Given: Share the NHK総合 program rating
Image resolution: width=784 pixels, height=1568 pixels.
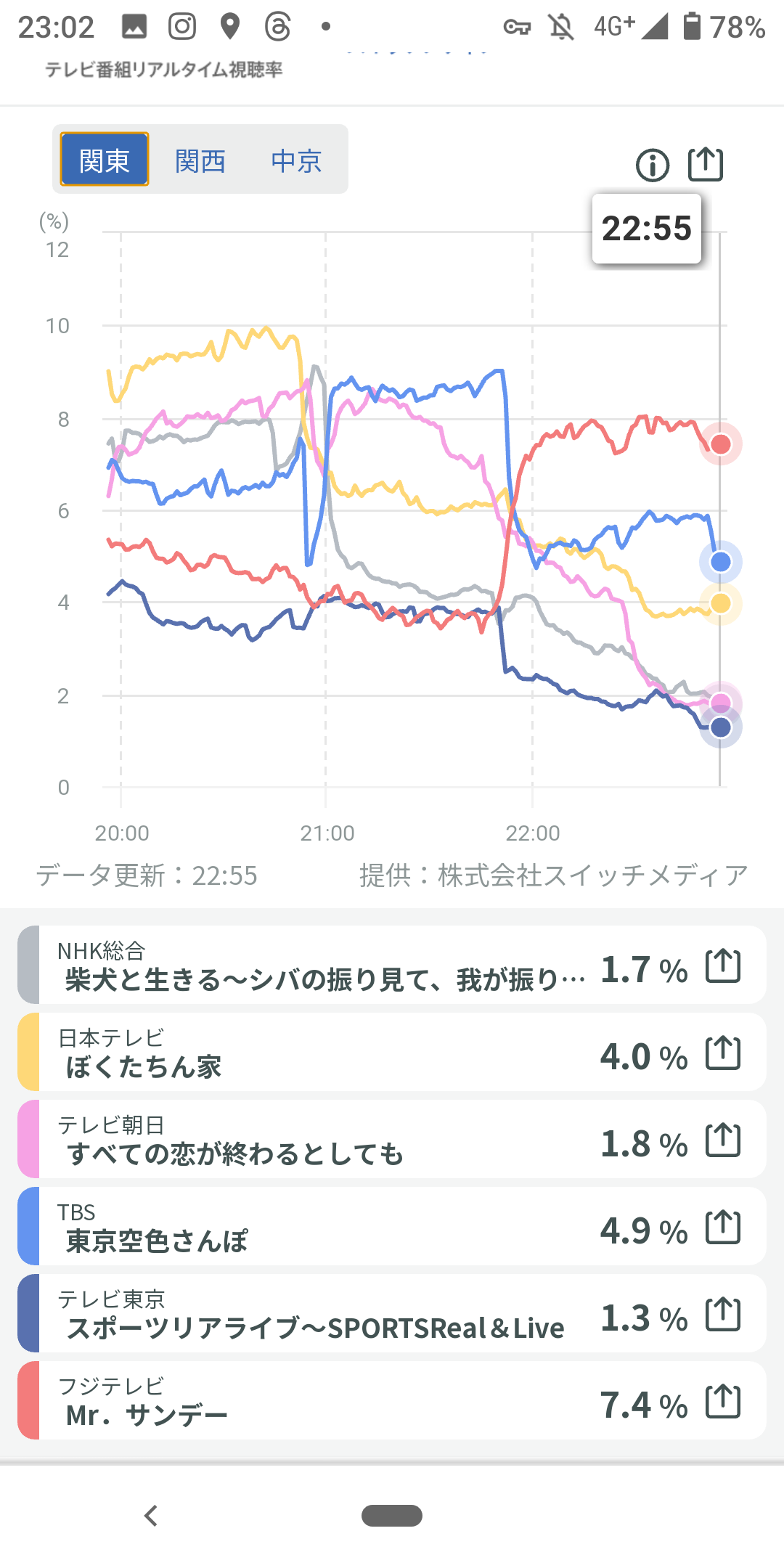Looking at the screenshot, I should 723,966.
